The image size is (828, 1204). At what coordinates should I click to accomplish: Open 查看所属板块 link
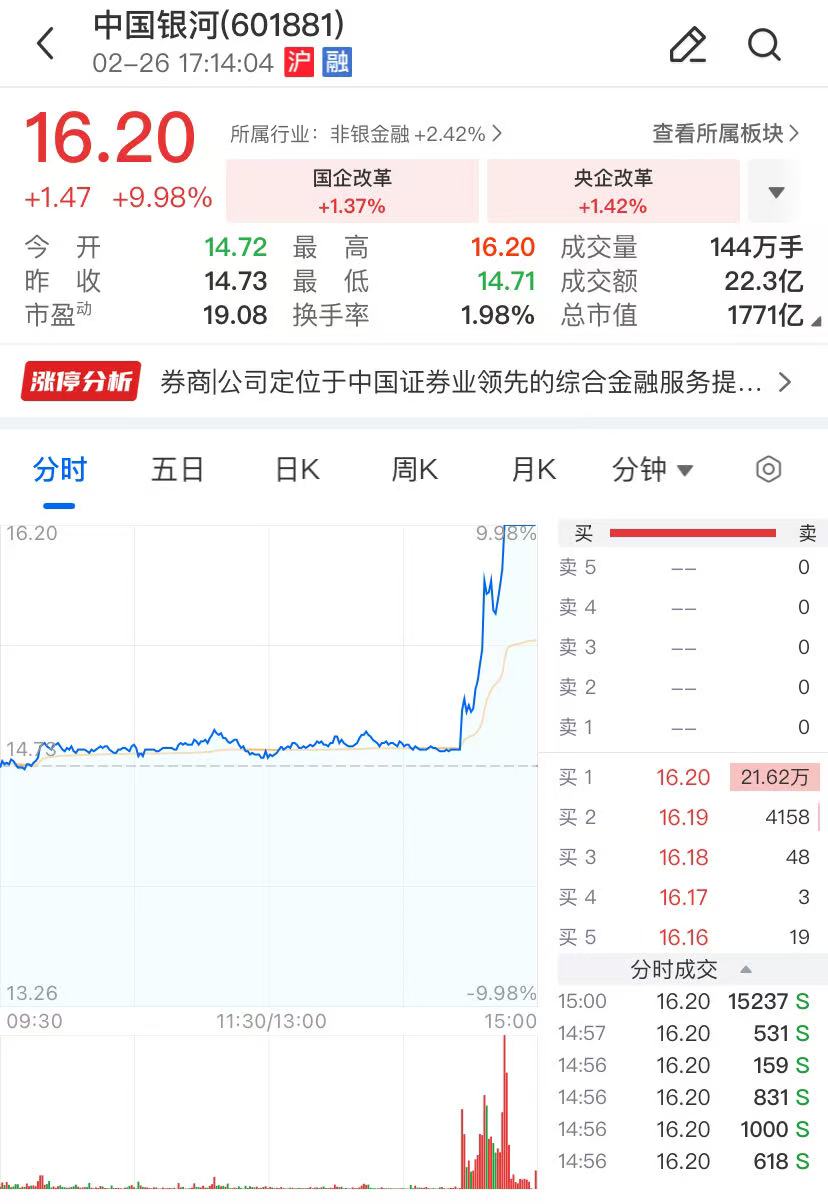725,133
